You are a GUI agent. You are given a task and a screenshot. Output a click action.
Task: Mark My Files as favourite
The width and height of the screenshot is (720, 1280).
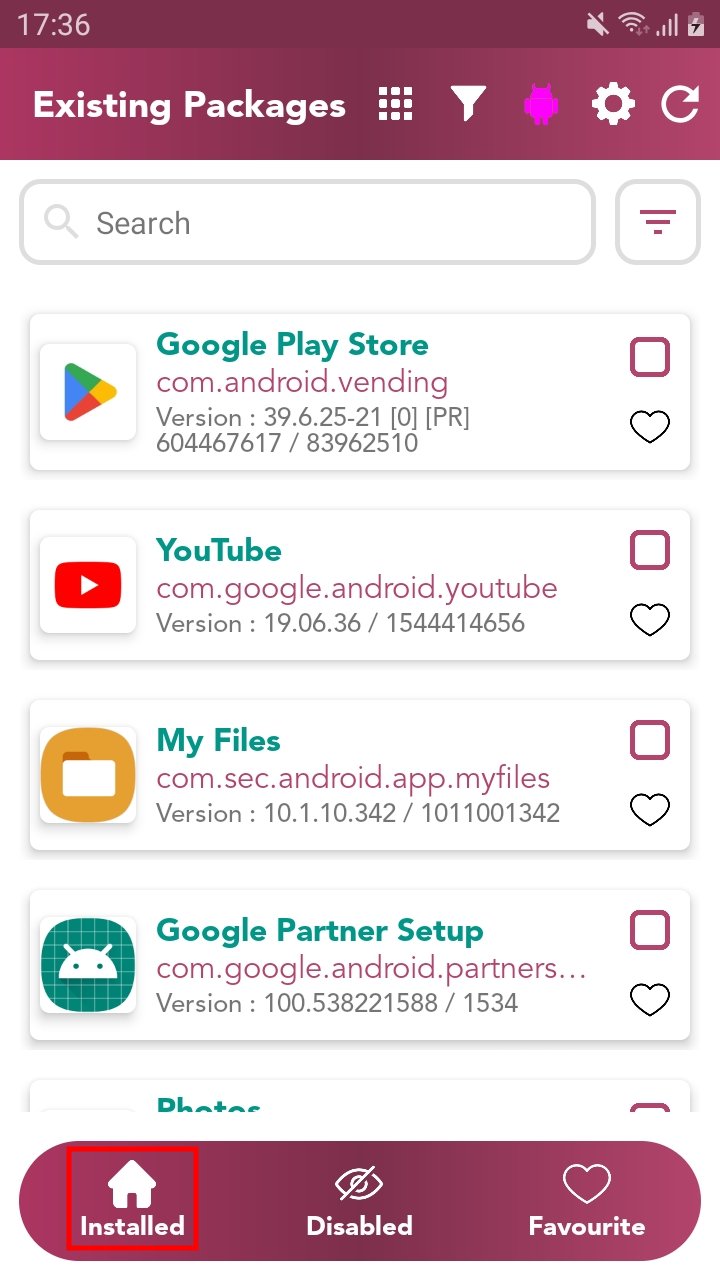pos(650,810)
